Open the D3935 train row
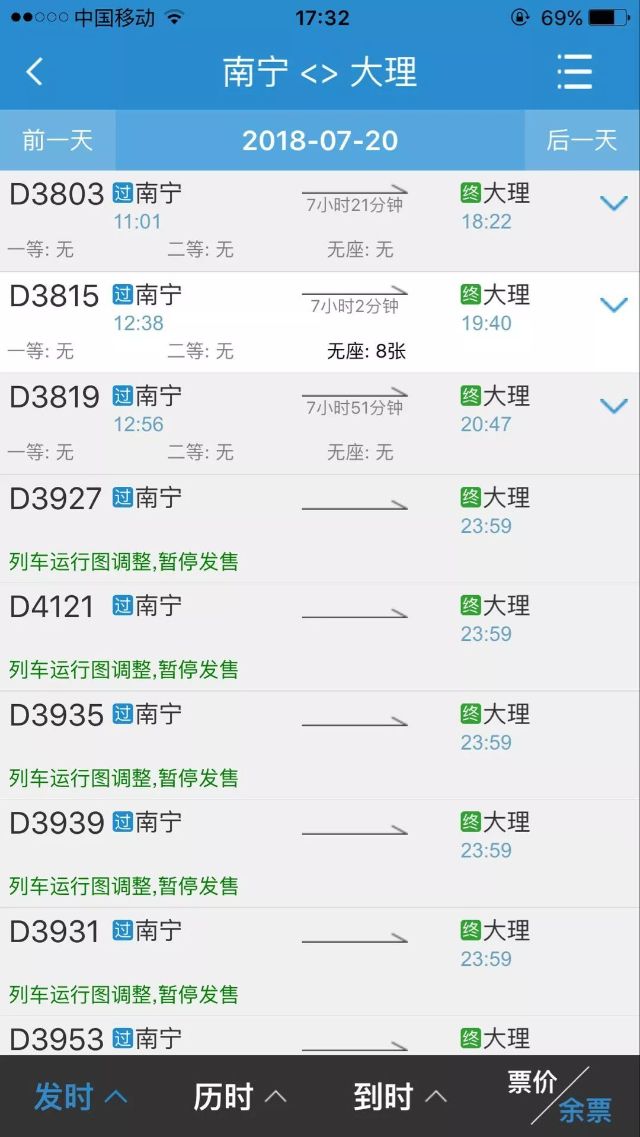The height and width of the screenshot is (1137, 640). pos(320,745)
